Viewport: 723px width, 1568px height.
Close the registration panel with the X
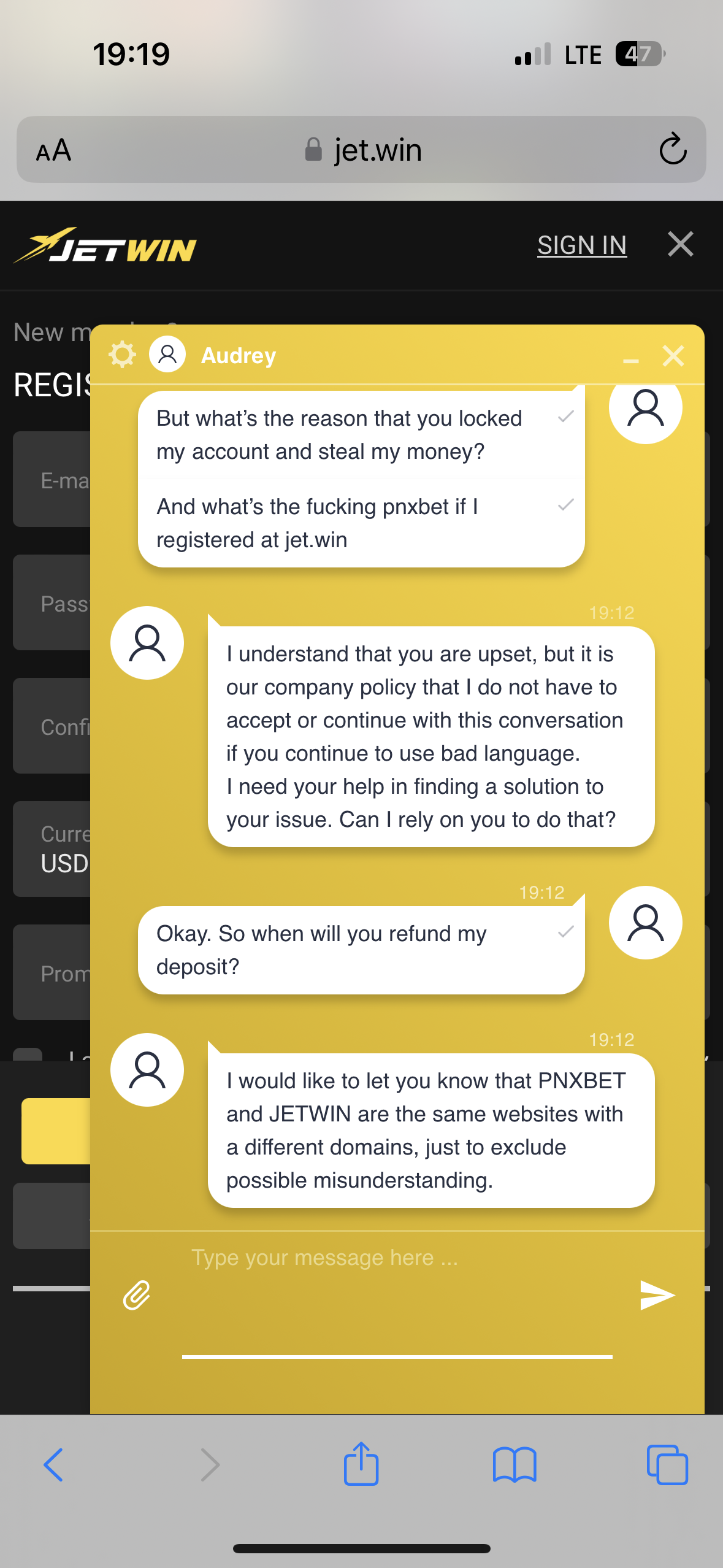click(680, 244)
